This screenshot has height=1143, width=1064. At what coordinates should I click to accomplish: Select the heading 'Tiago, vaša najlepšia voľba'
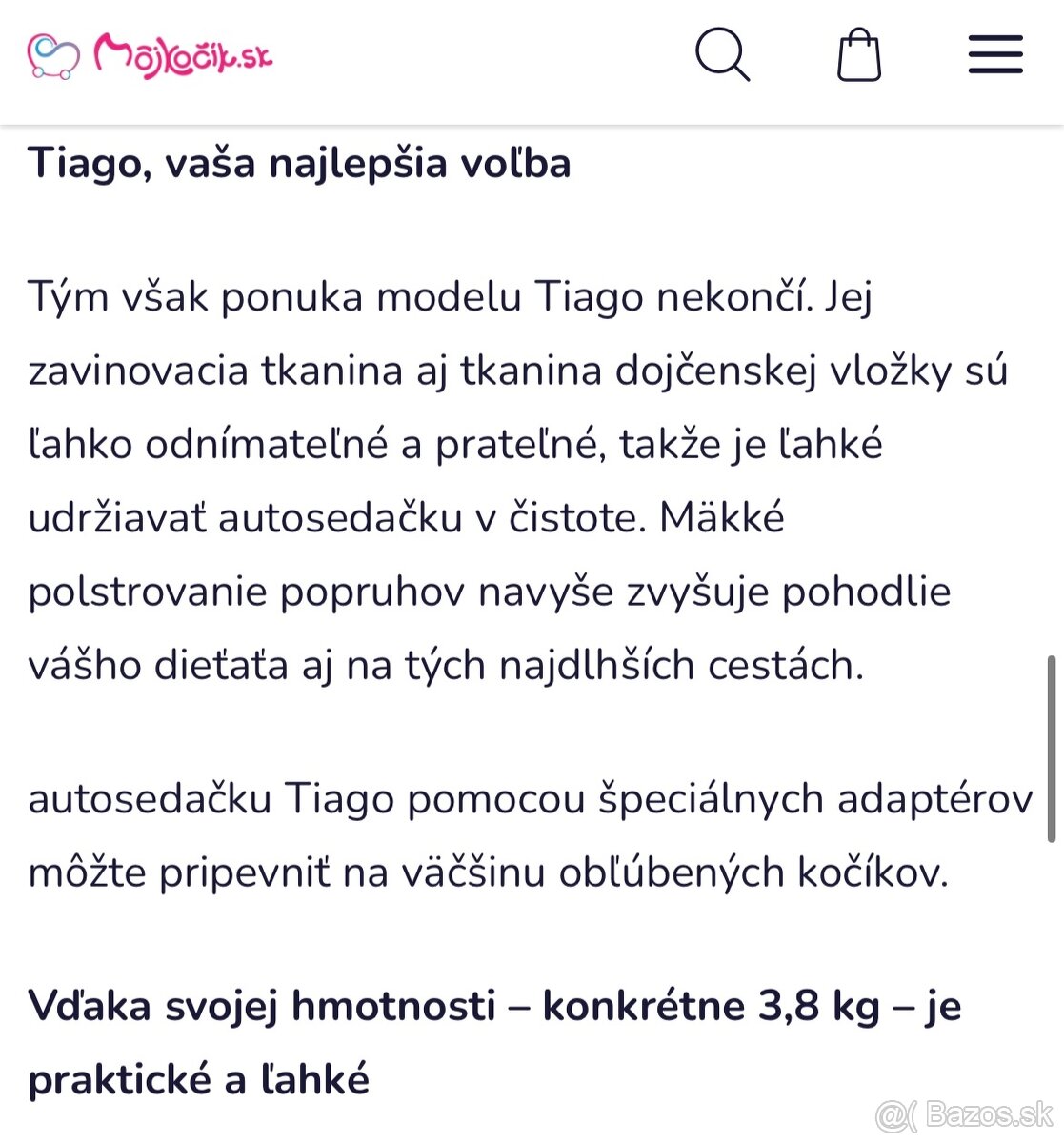coord(300,163)
